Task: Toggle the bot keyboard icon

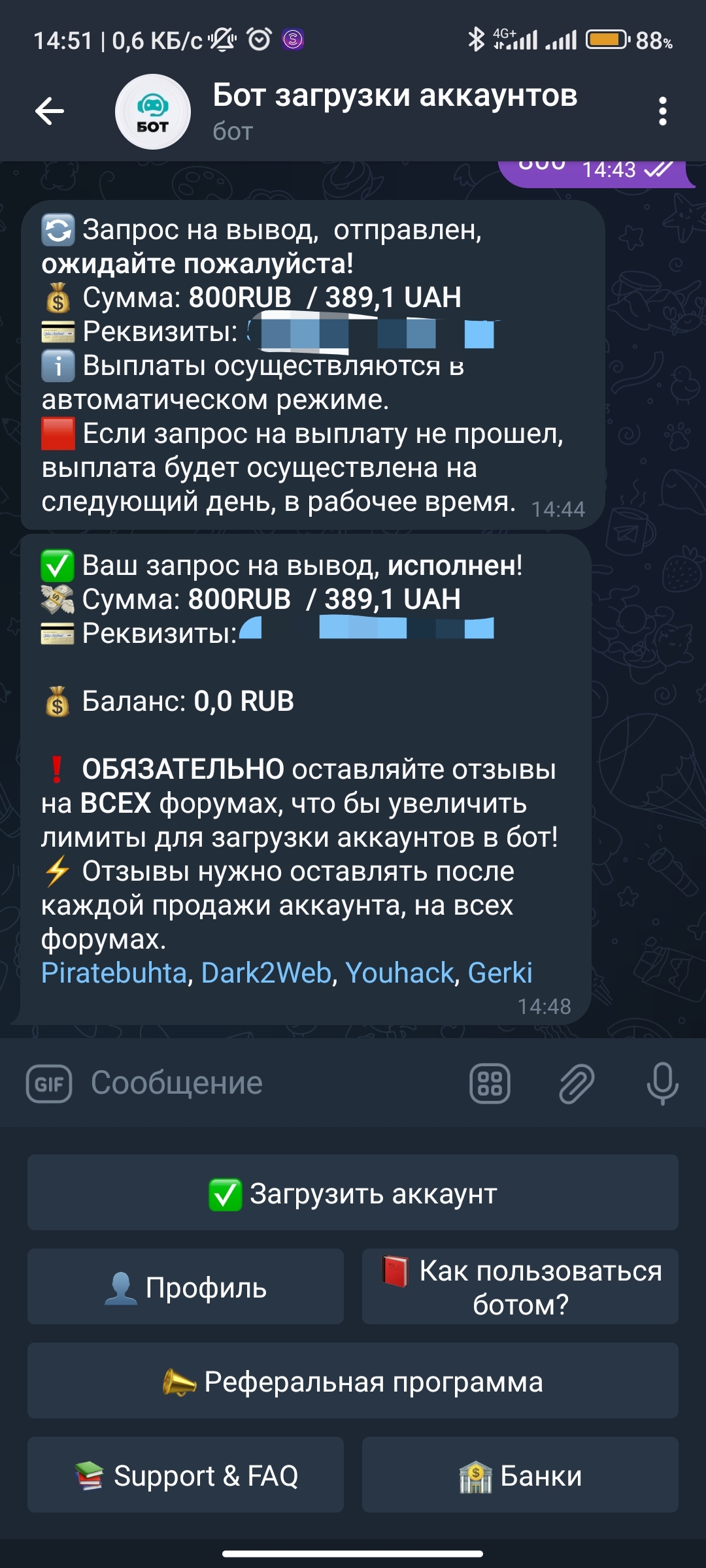Action: pyautogui.click(x=490, y=1084)
